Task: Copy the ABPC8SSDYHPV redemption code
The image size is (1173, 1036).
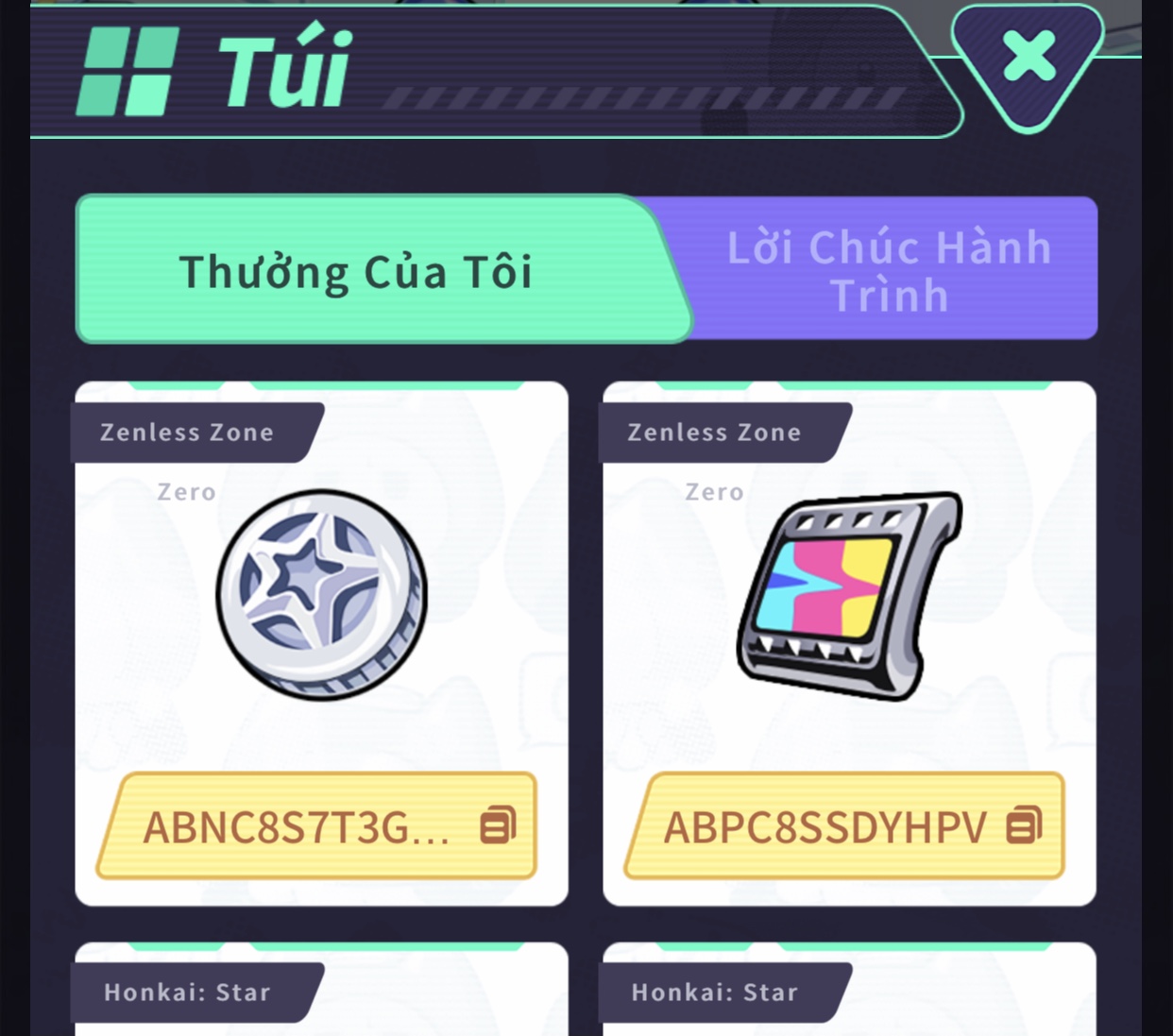Action: [x=1025, y=825]
